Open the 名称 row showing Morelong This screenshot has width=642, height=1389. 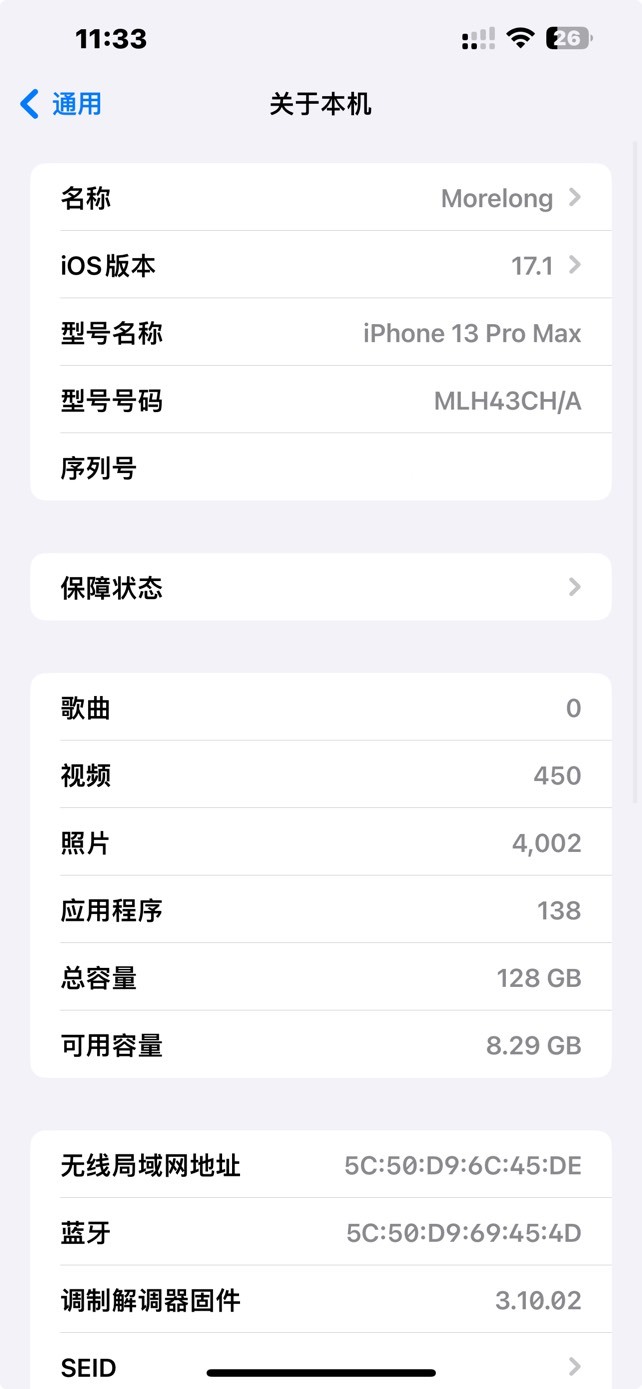click(321, 198)
